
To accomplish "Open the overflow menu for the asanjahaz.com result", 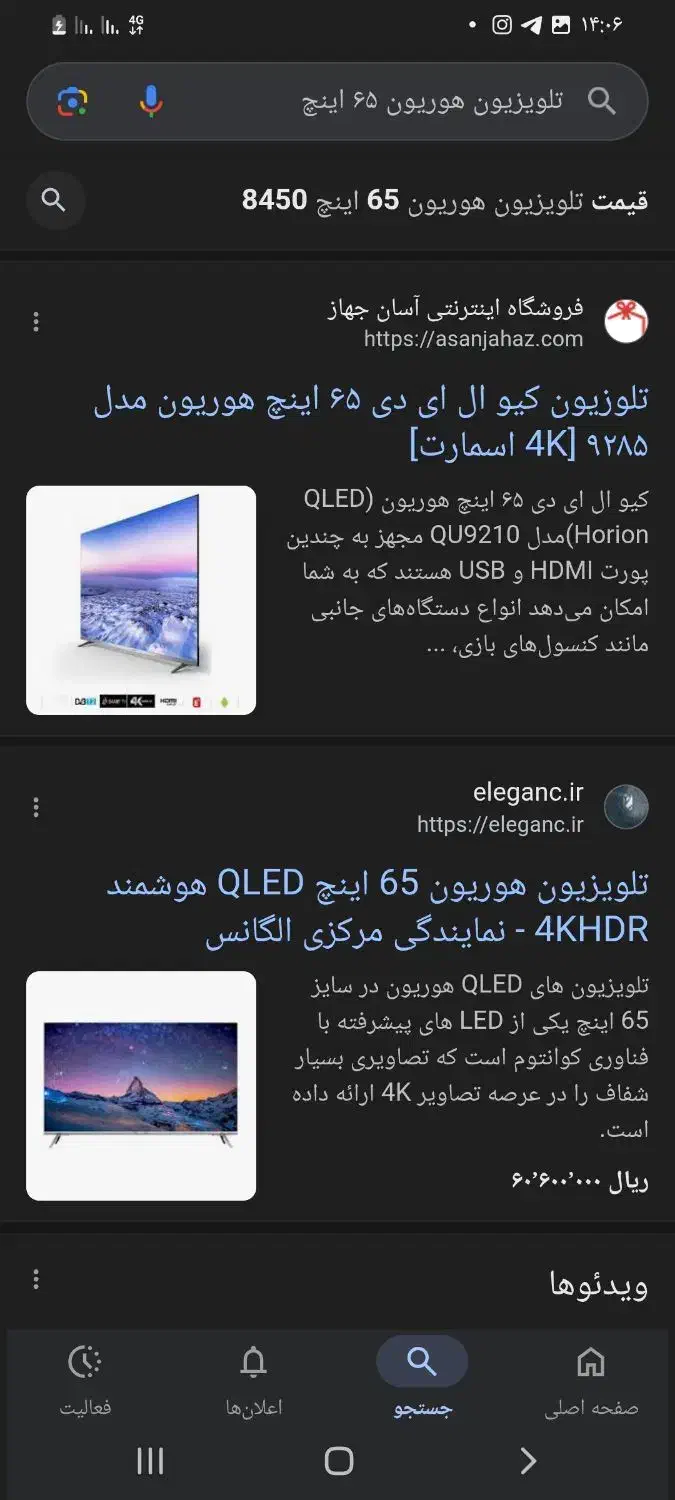I will tap(36, 322).
